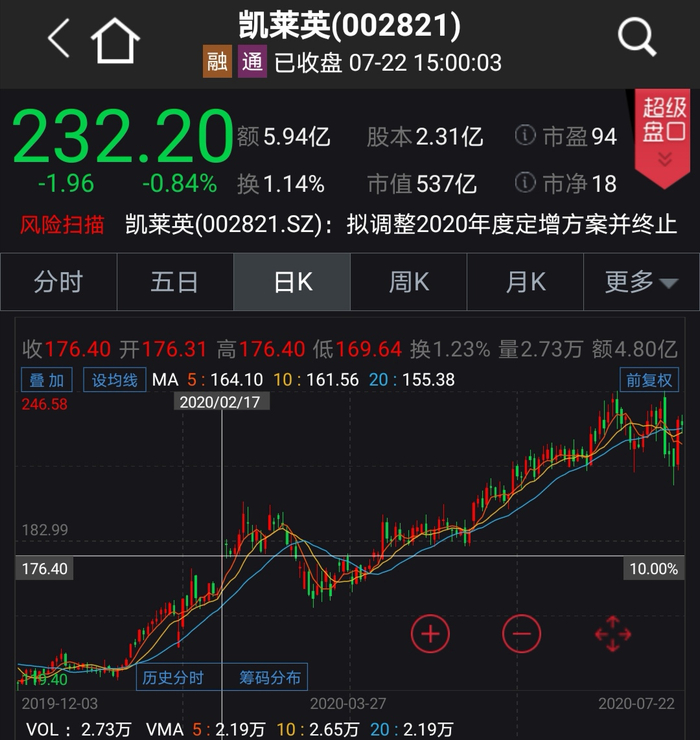The width and height of the screenshot is (700, 740).
Task: Select the 日K tab
Action: 292,282
